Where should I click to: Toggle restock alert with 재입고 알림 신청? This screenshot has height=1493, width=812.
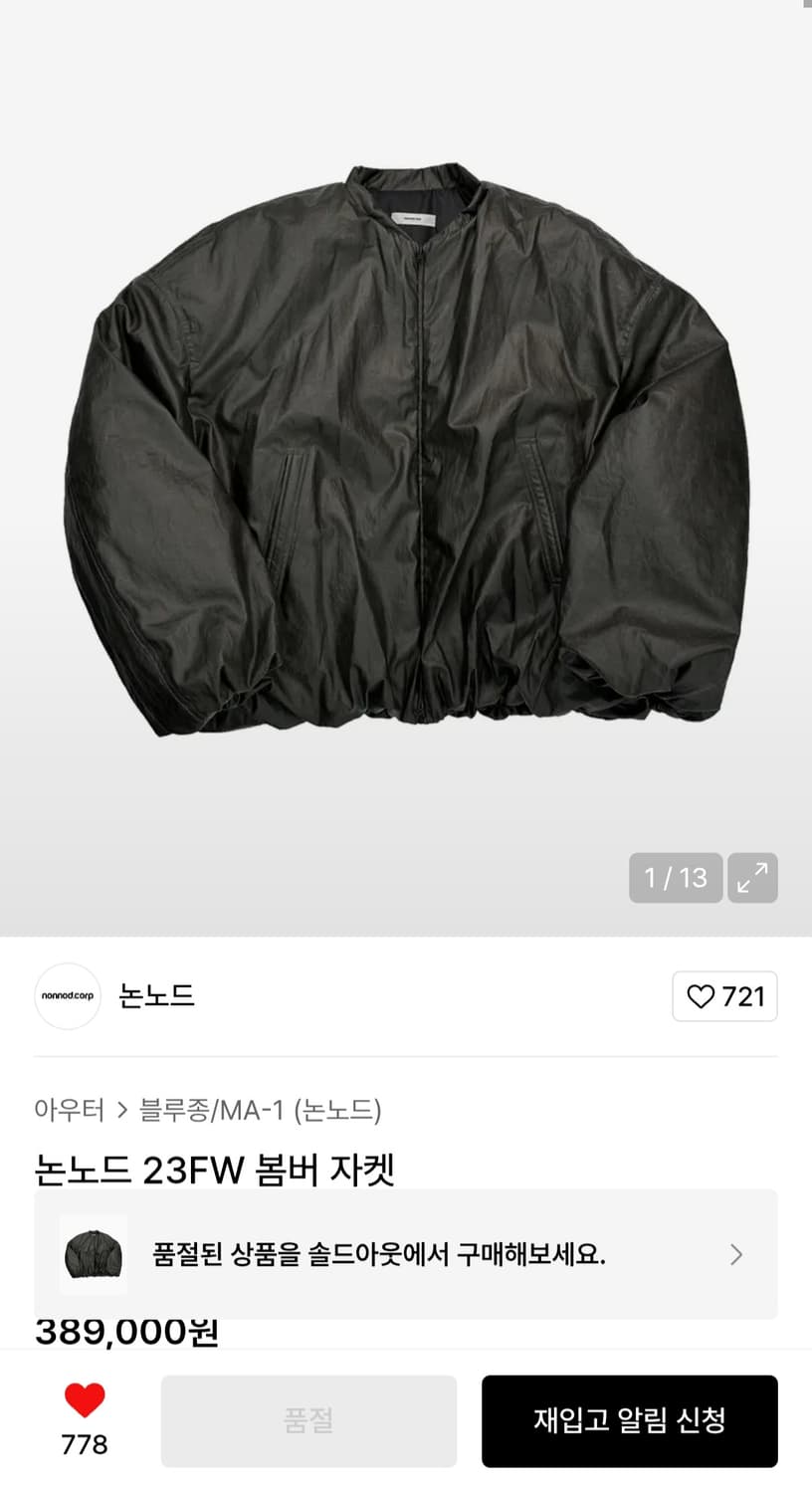[629, 1420]
